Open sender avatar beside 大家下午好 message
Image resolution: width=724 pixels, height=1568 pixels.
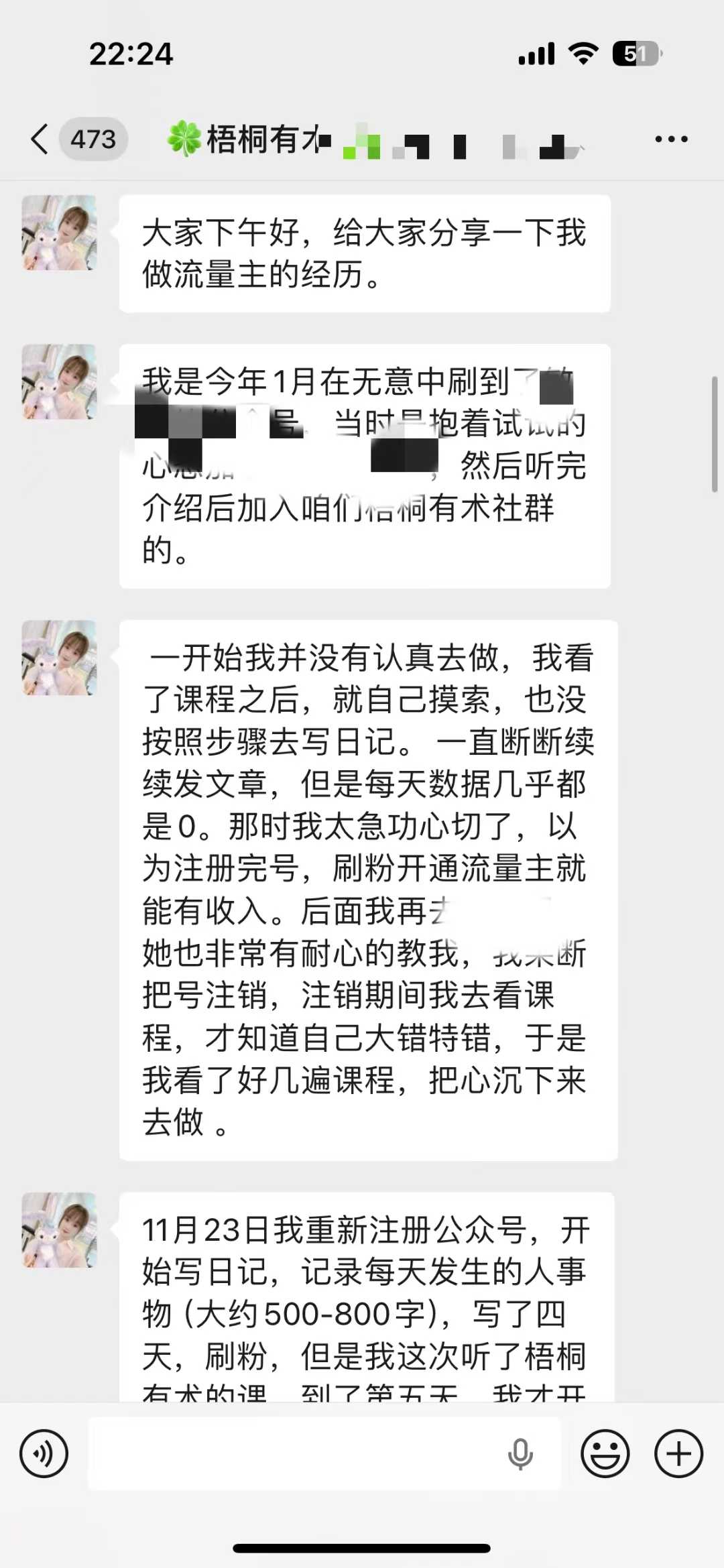point(60,233)
